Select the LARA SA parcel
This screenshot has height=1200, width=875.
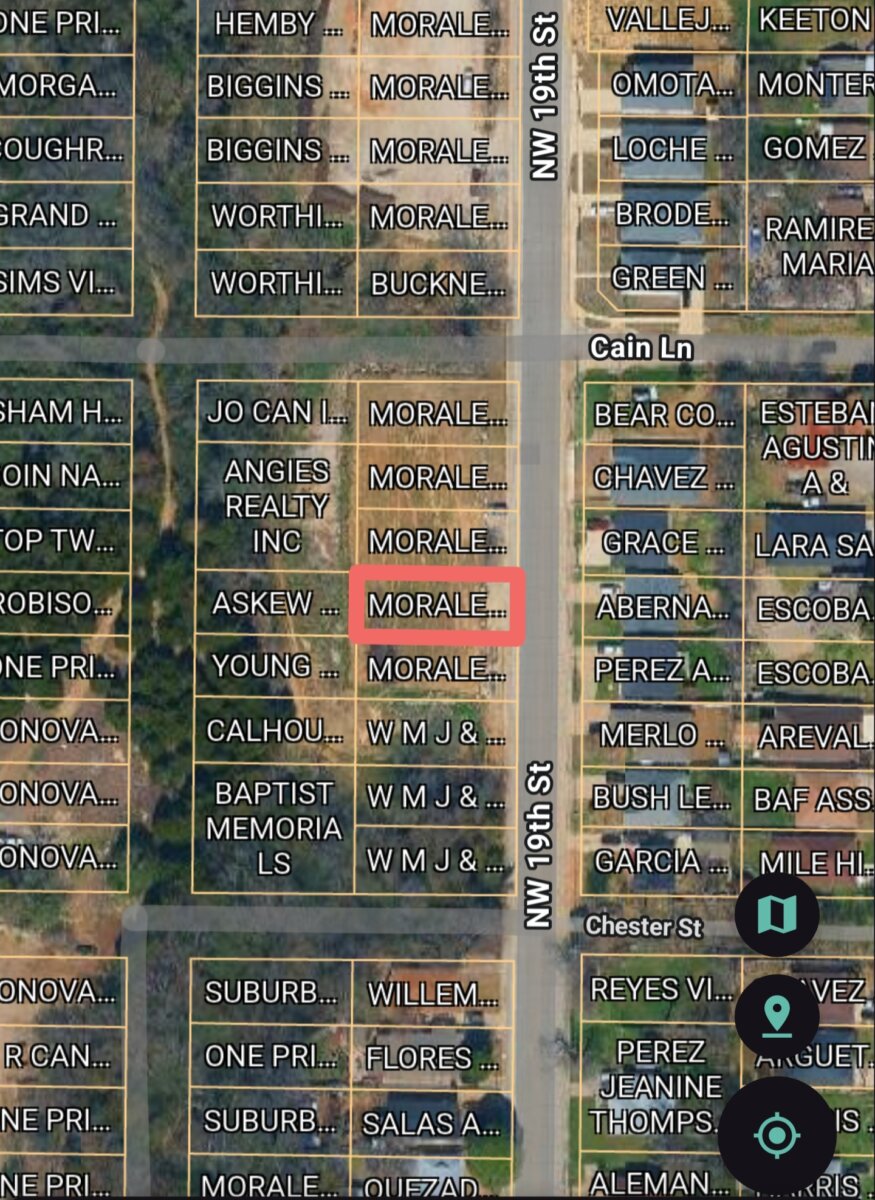click(x=810, y=545)
